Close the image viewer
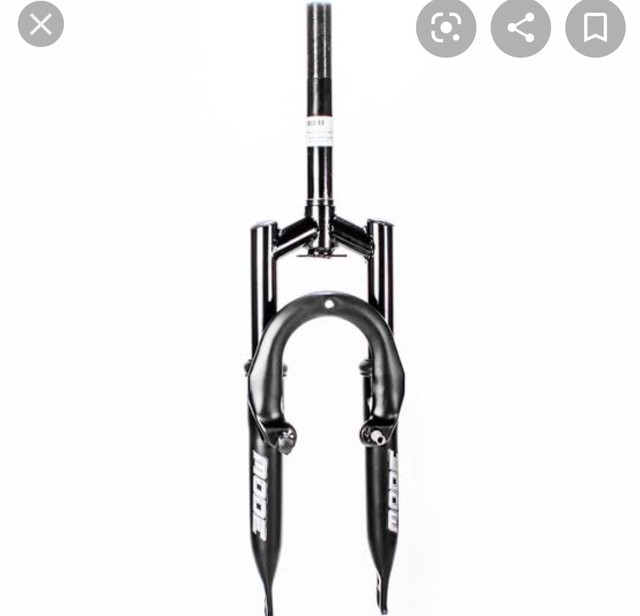Viewport: 640px width, 616px height. tap(41, 25)
